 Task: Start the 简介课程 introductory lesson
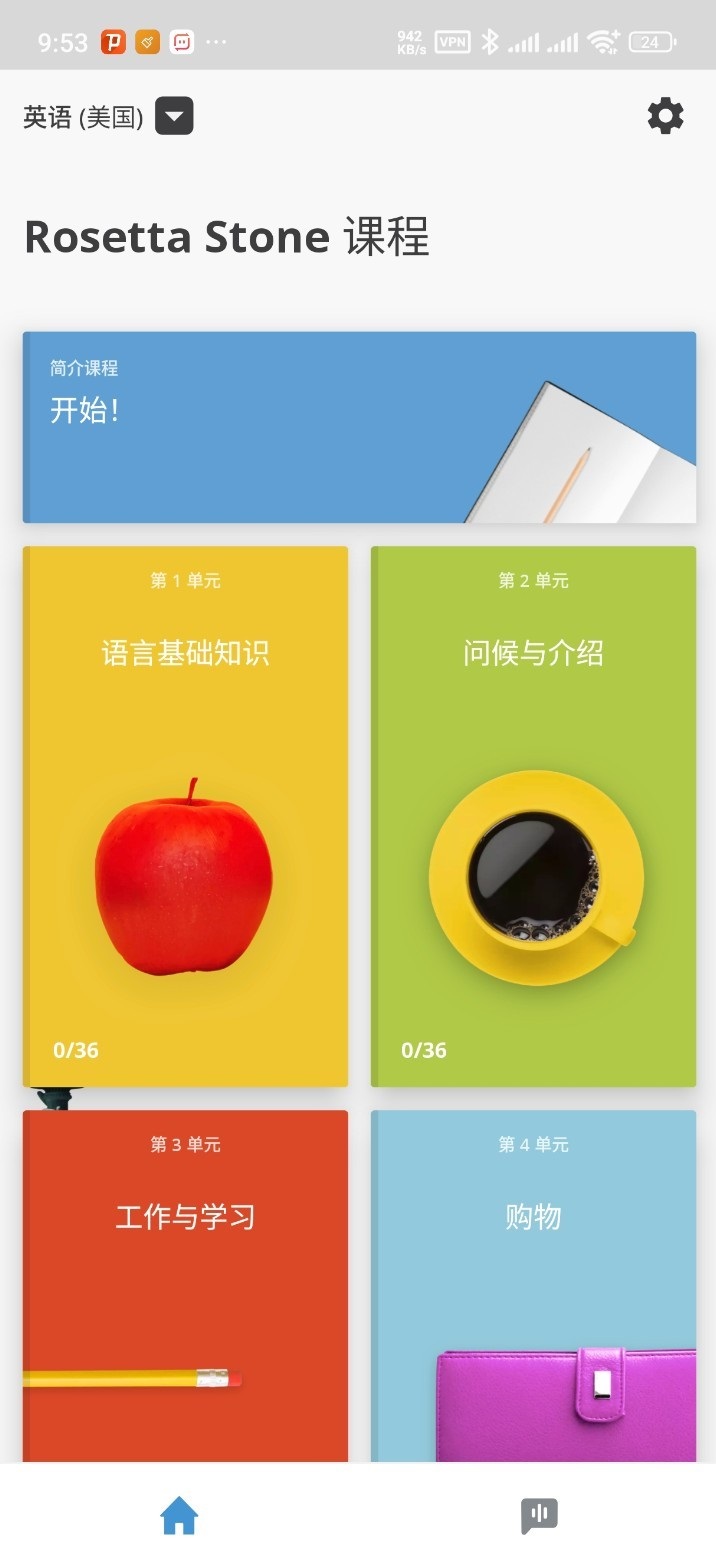point(359,427)
